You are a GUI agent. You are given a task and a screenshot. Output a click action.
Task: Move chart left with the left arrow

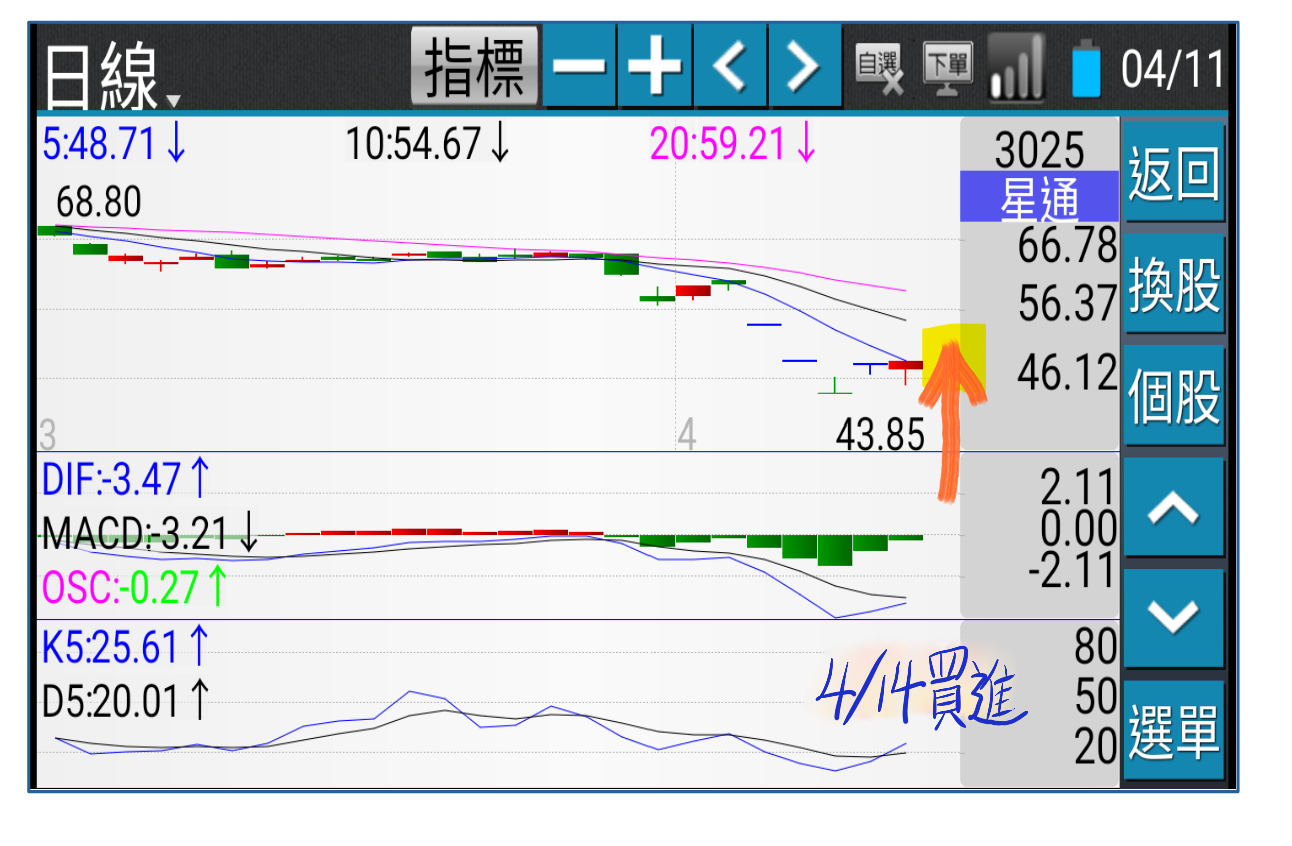(731, 67)
